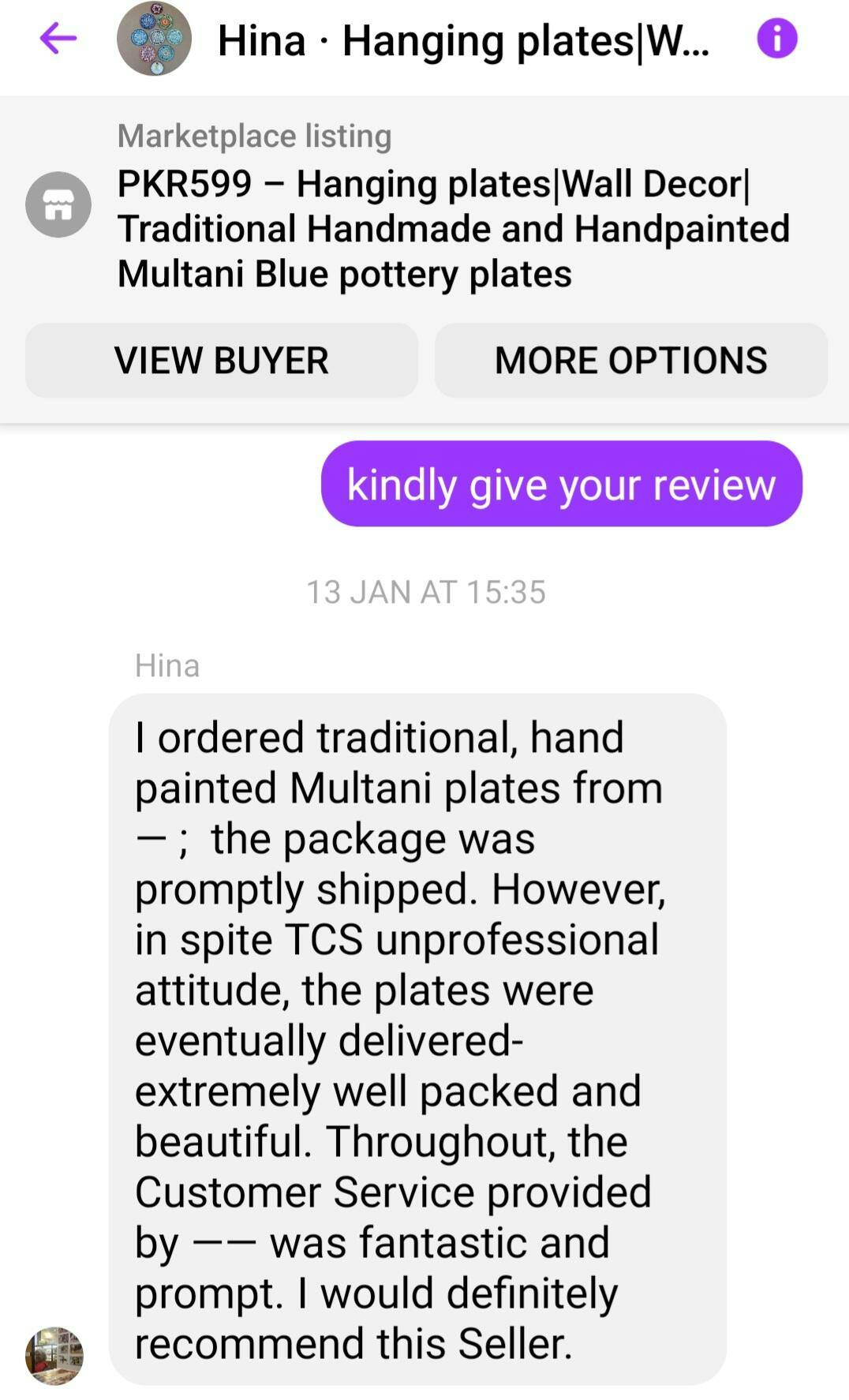Open the Hanging plates Marketplace listing
This screenshot has height=1400, width=849.
453,228
